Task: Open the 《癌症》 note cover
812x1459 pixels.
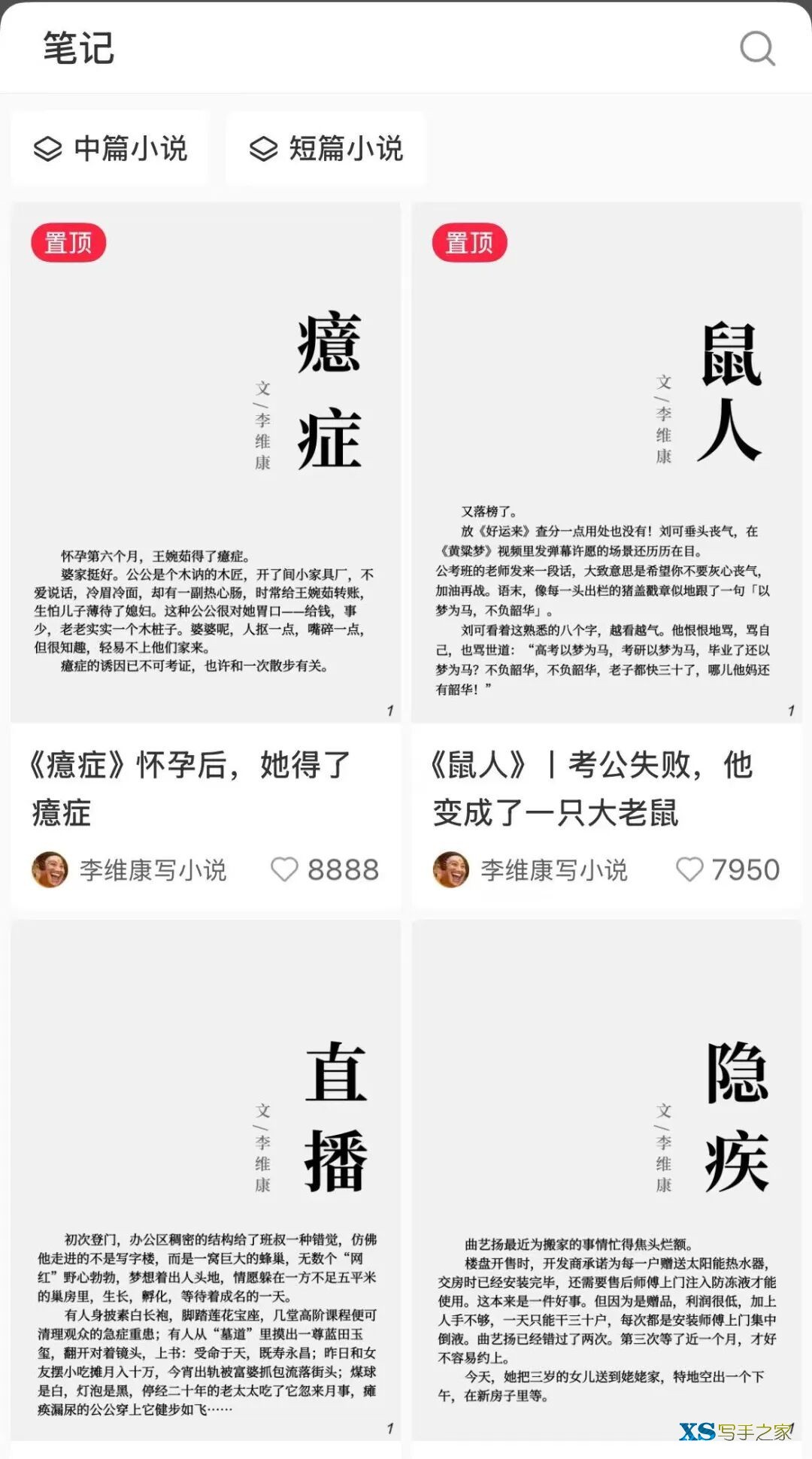Action: [x=205, y=462]
